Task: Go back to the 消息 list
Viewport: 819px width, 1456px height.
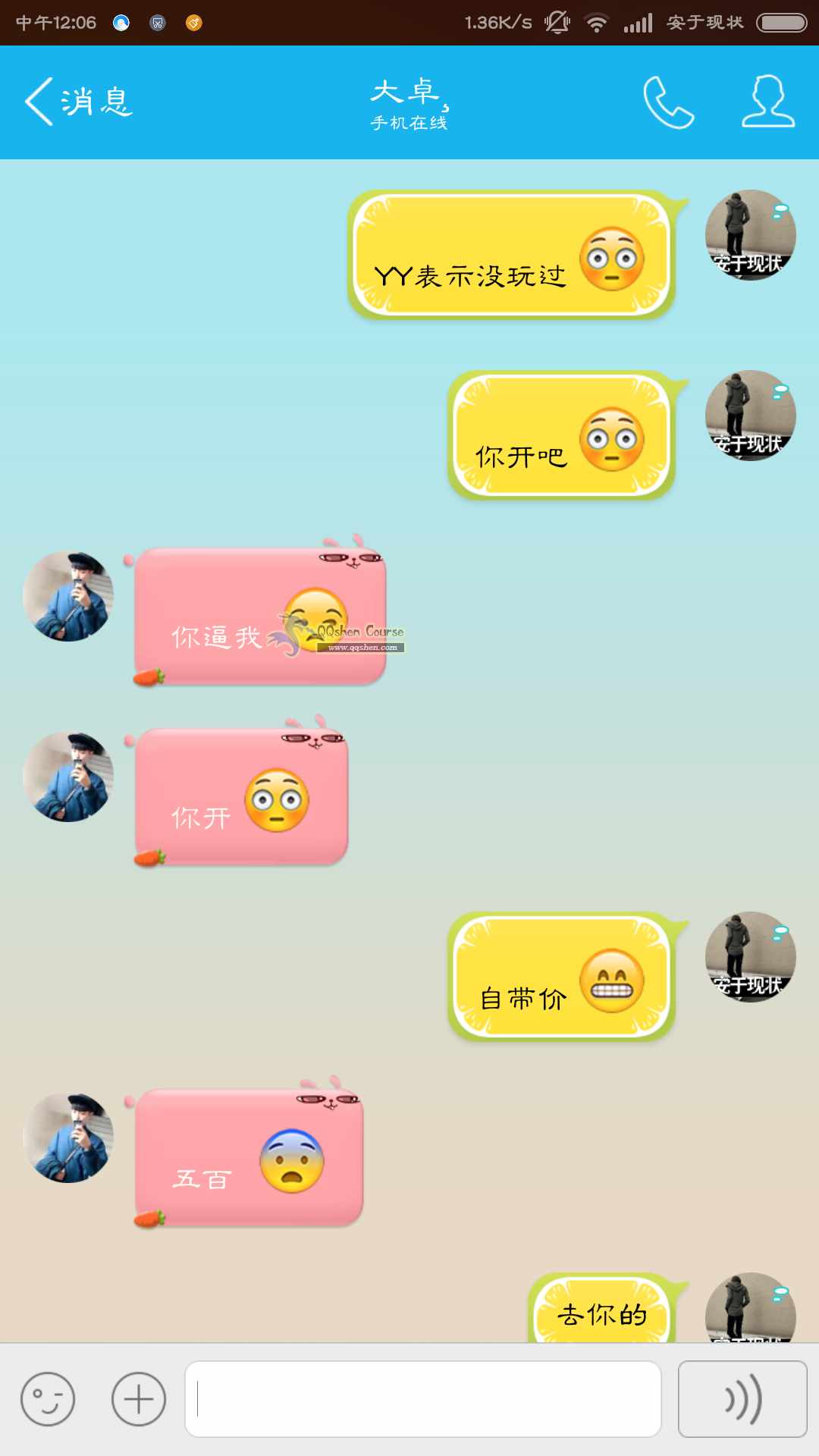Action: 78,102
